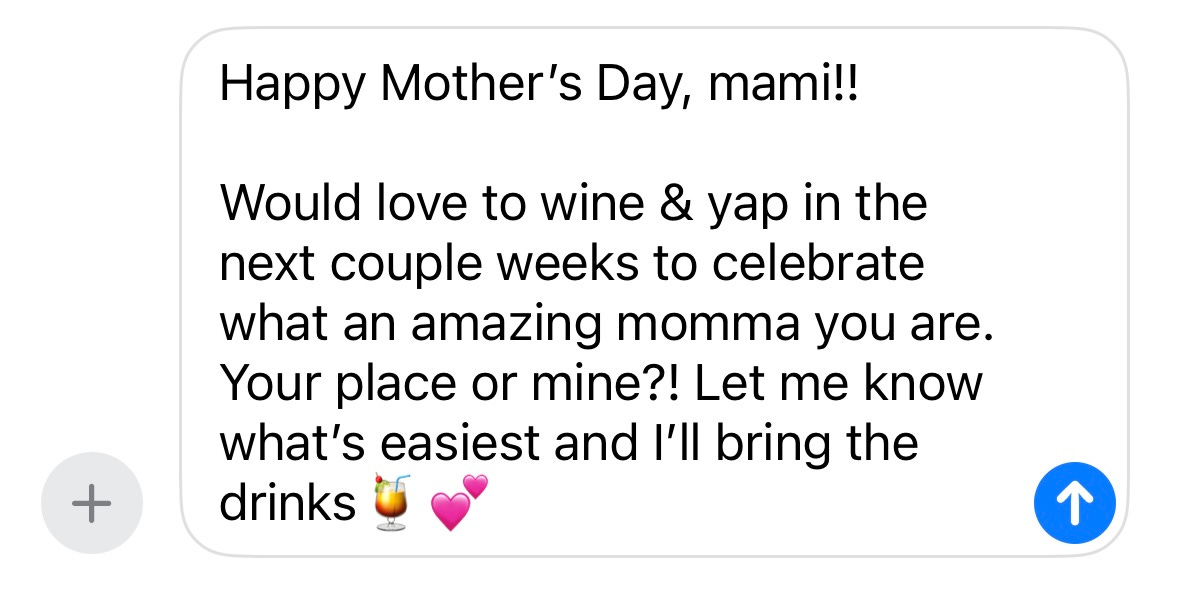
Task: Send the Mother's Day message
Action: pos(1073,503)
